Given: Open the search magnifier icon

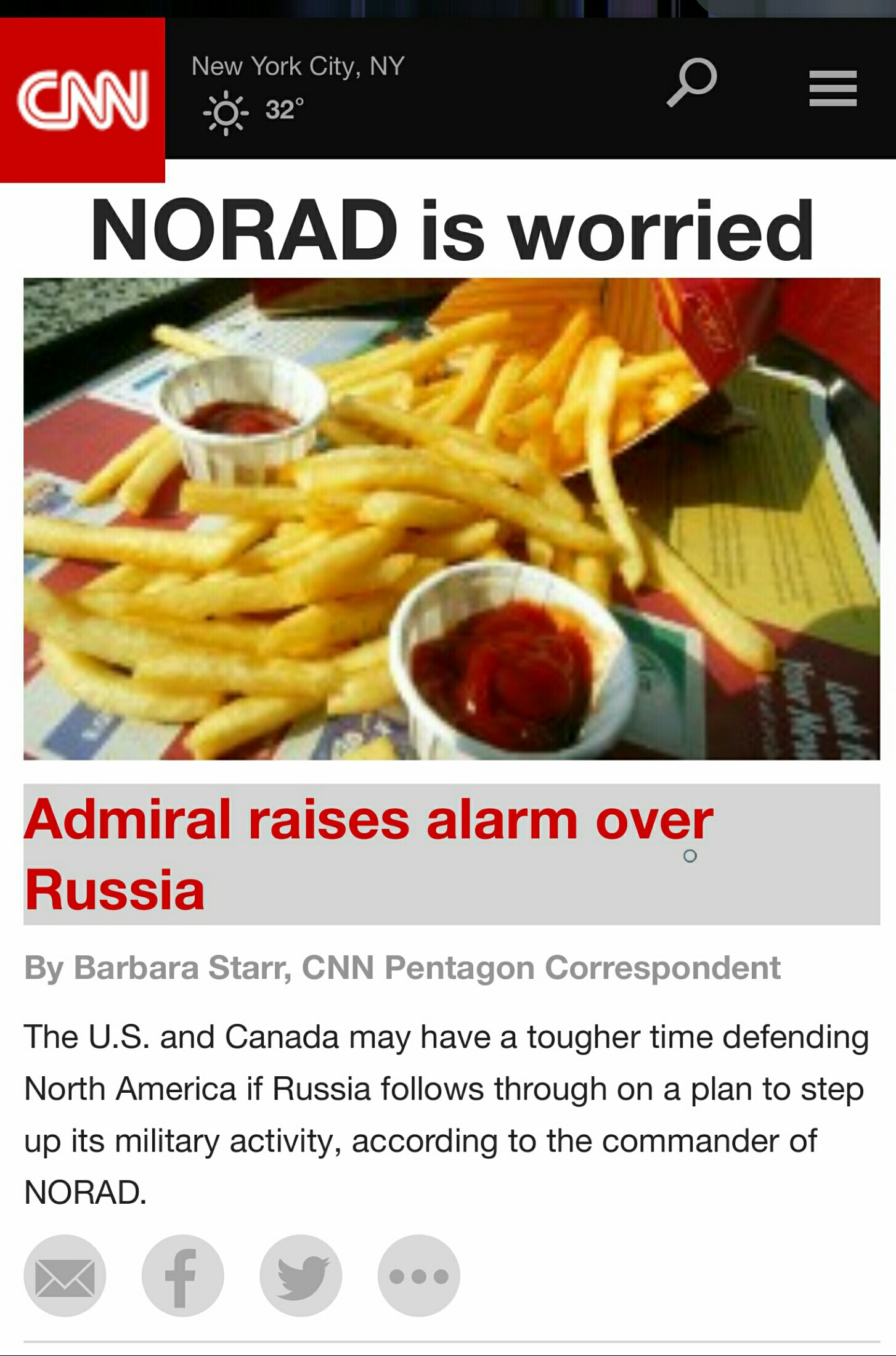Looking at the screenshot, I should (691, 83).
